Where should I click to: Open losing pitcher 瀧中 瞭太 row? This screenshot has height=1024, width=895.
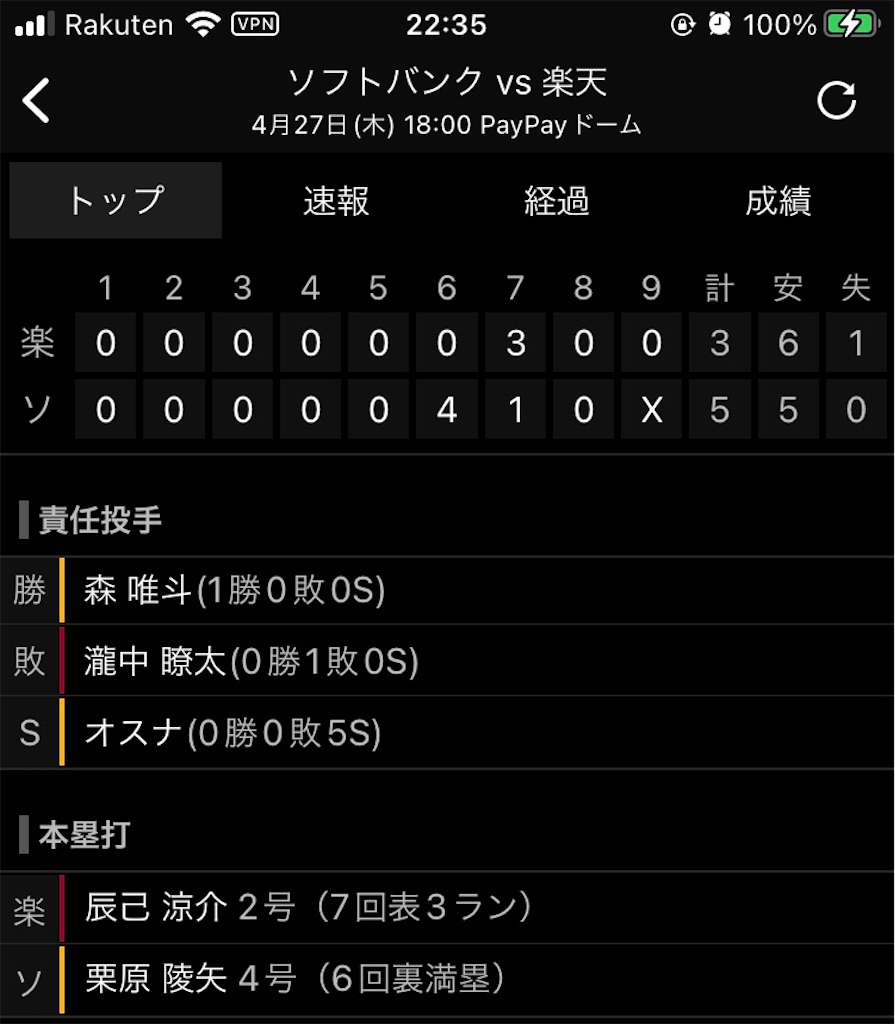tap(448, 660)
